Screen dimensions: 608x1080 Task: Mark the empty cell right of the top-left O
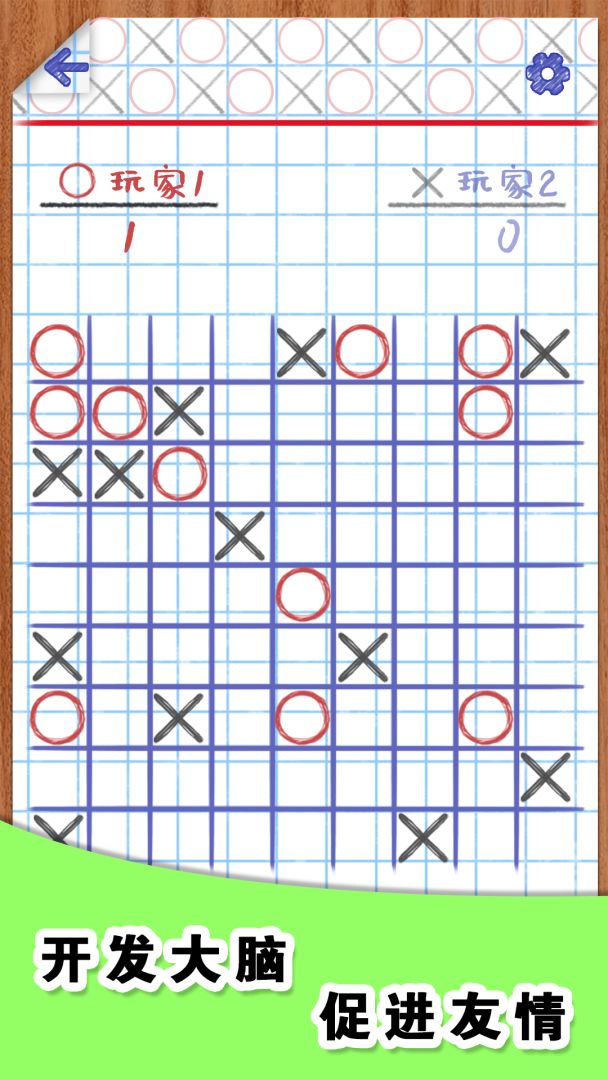pyautogui.click(x=119, y=351)
